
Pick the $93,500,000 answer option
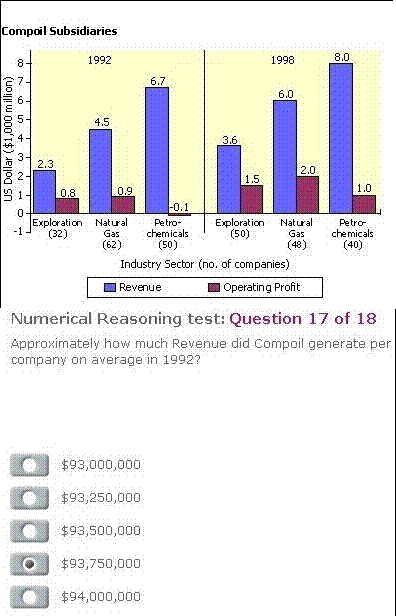pyautogui.click(x=29, y=531)
